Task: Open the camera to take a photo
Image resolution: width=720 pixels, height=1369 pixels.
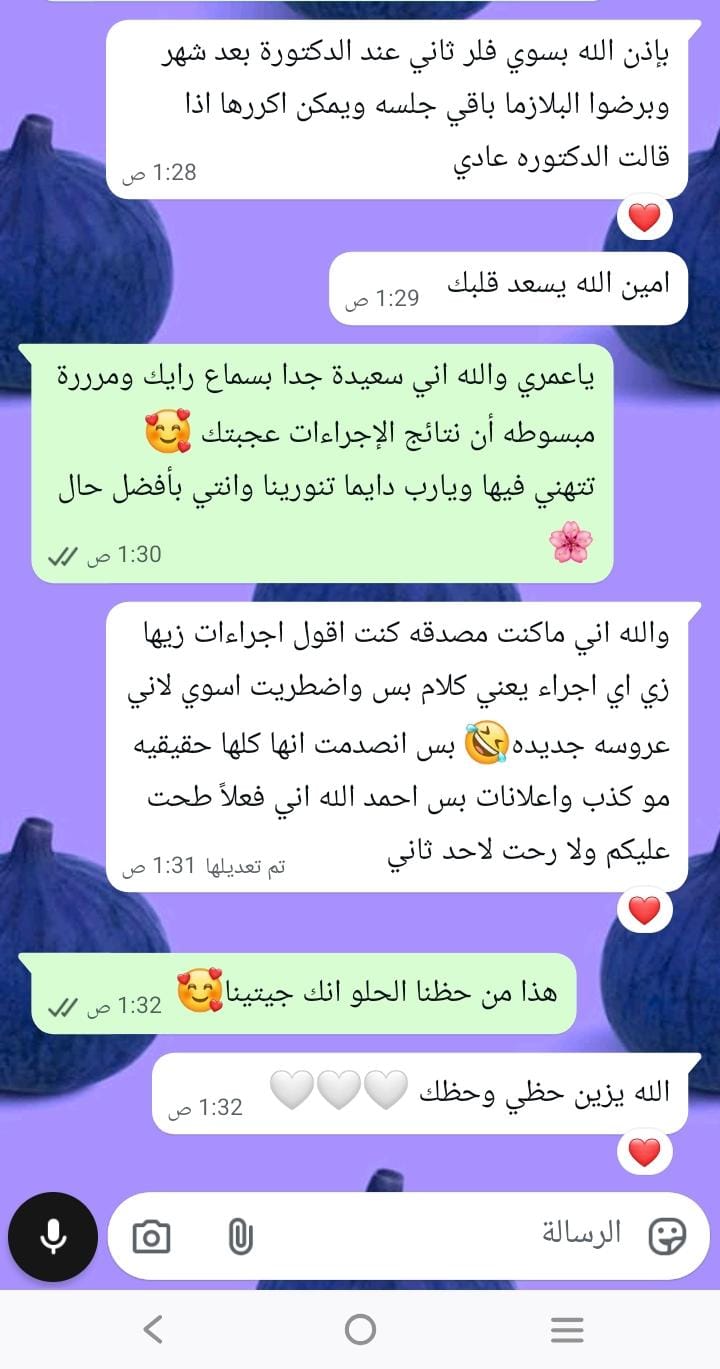Action: pos(151,1238)
